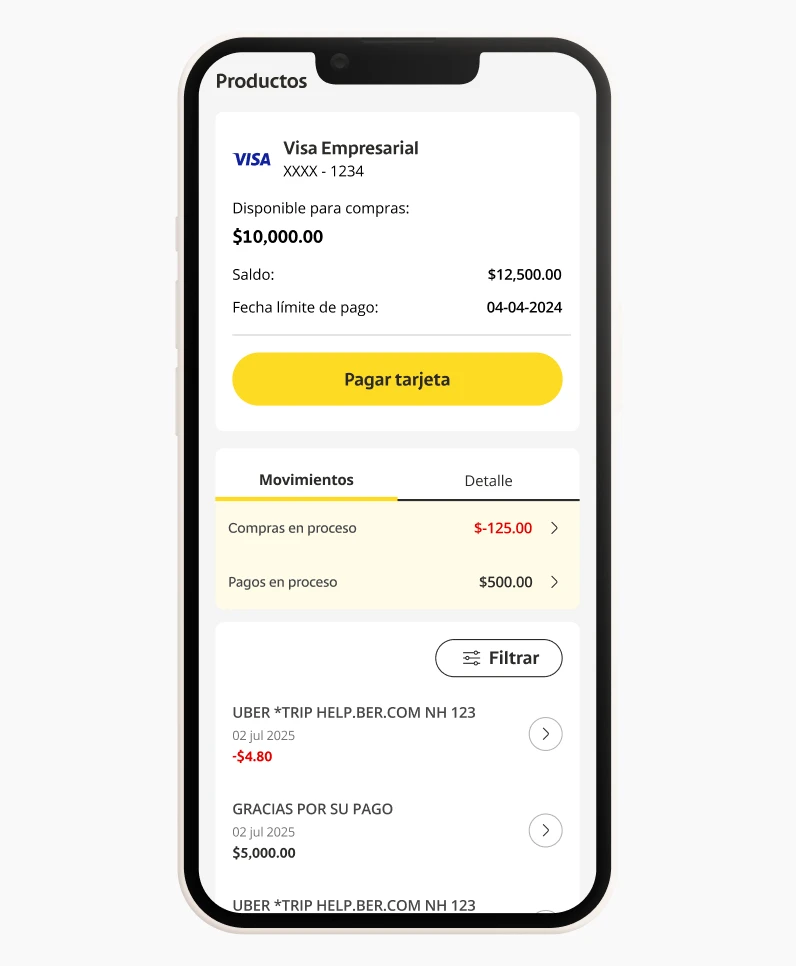View the -$4.80 UBER trip transaction
796x966 pixels.
[x=545, y=734]
